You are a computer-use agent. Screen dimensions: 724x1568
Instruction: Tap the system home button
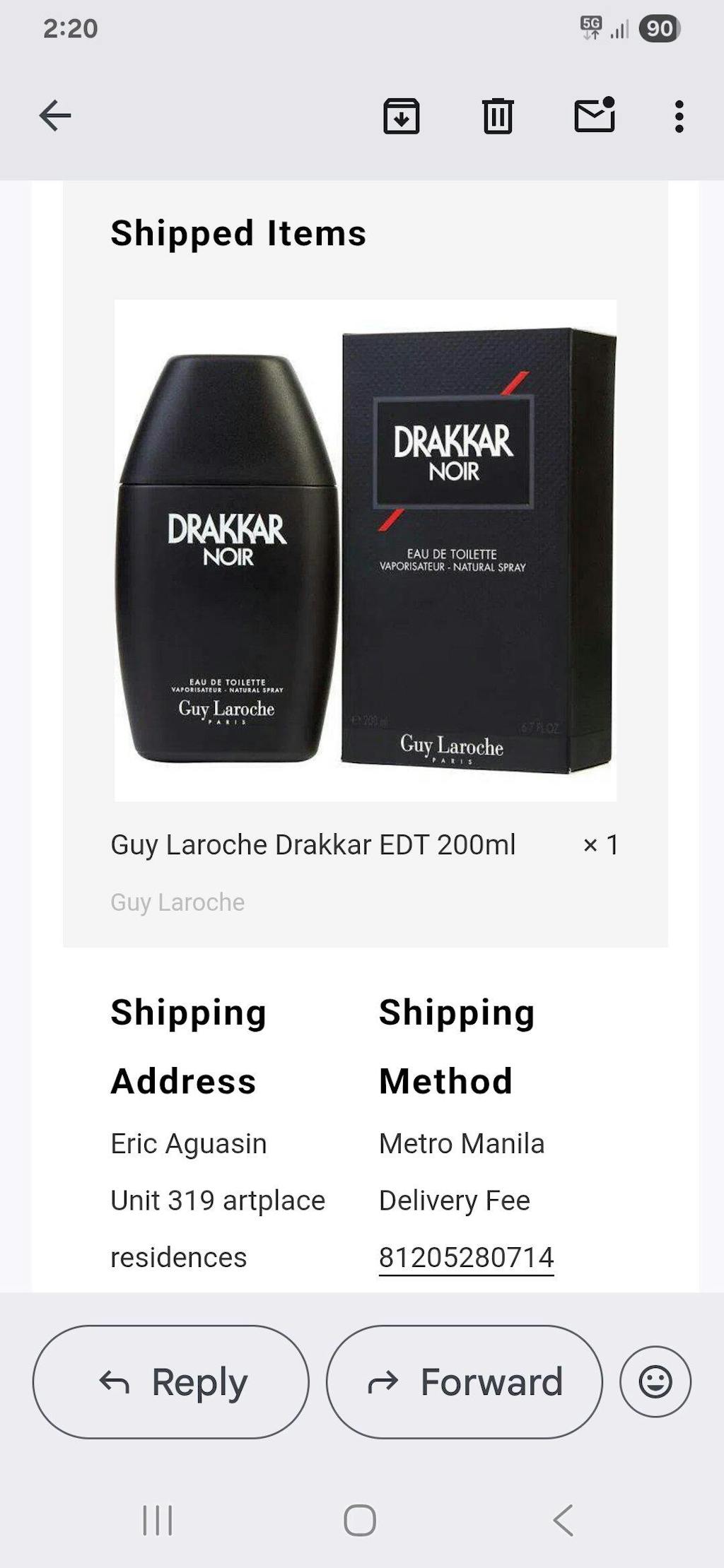tap(360, 1520)
